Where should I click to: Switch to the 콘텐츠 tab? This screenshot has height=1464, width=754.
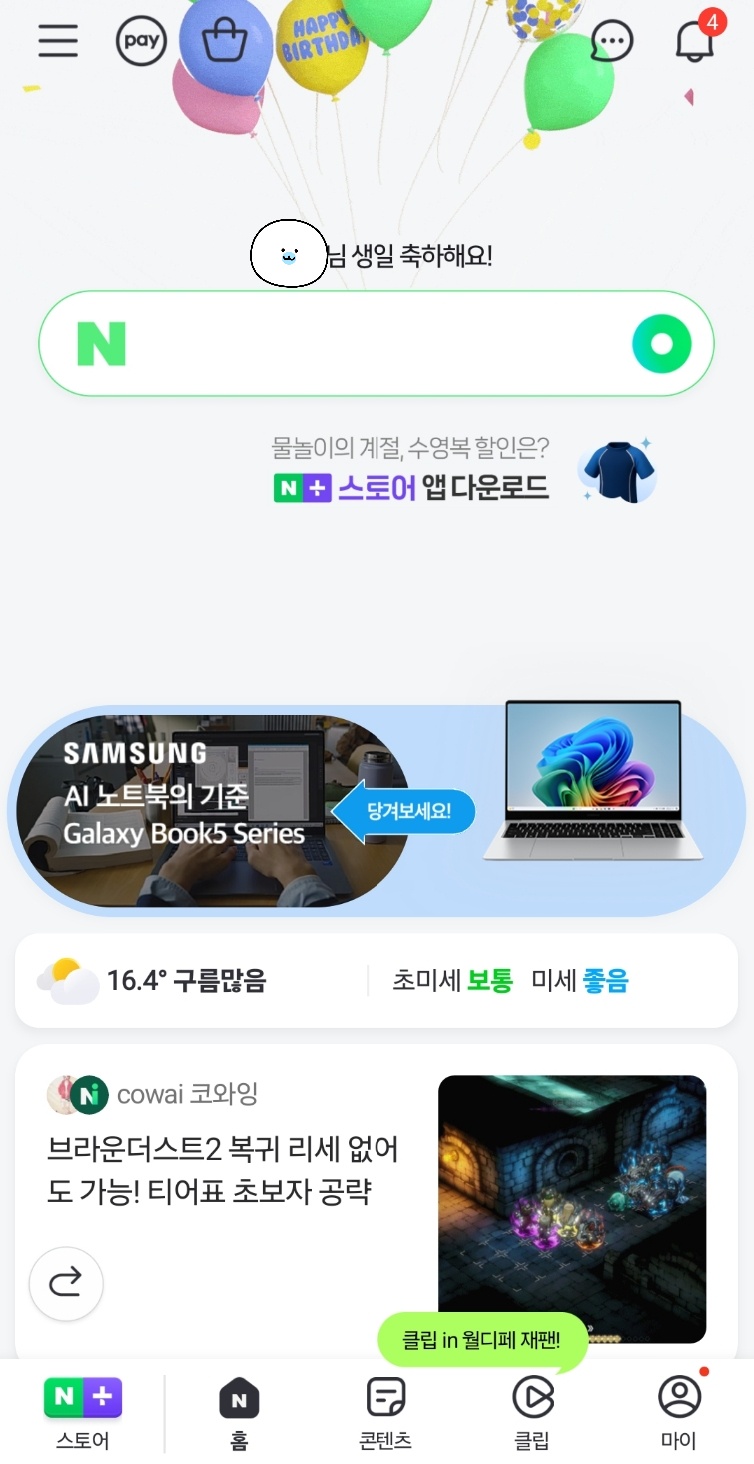pyautogui.click(x=385, y=1412)
